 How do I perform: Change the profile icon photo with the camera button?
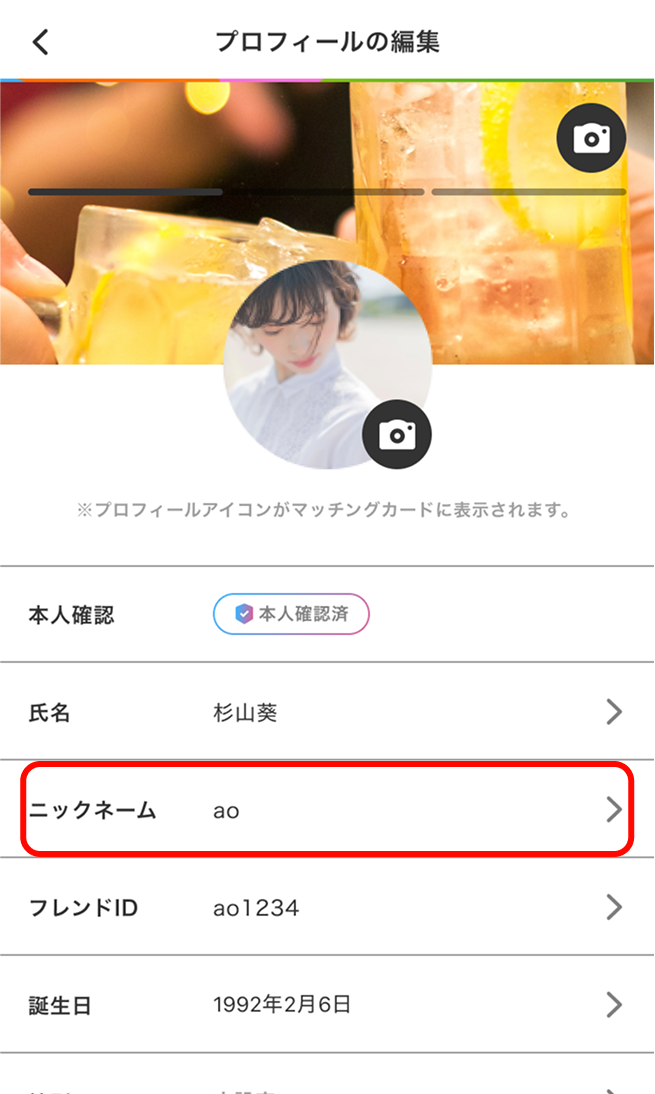(397, 434)
